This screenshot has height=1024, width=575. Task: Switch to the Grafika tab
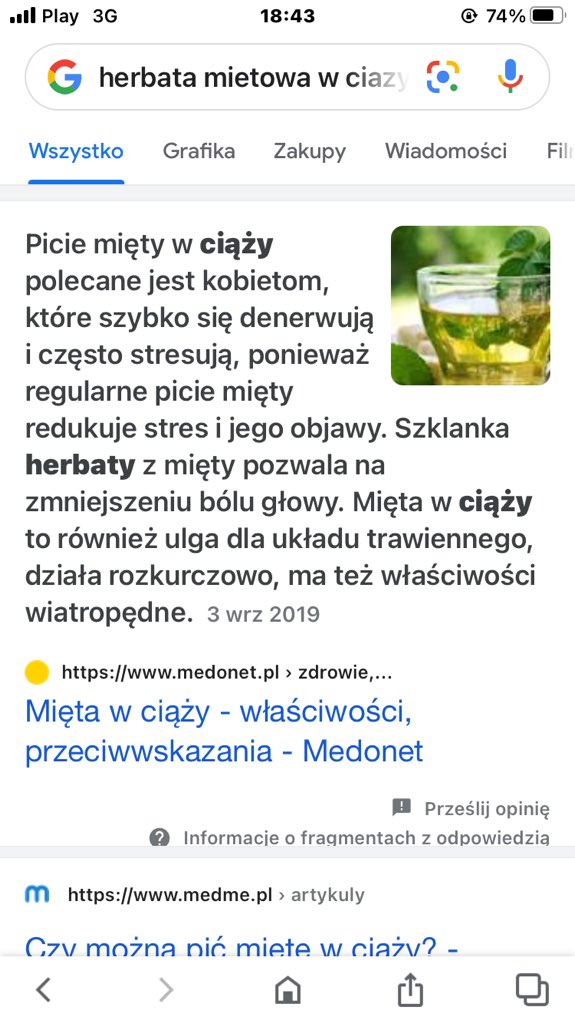click(199, 151)
